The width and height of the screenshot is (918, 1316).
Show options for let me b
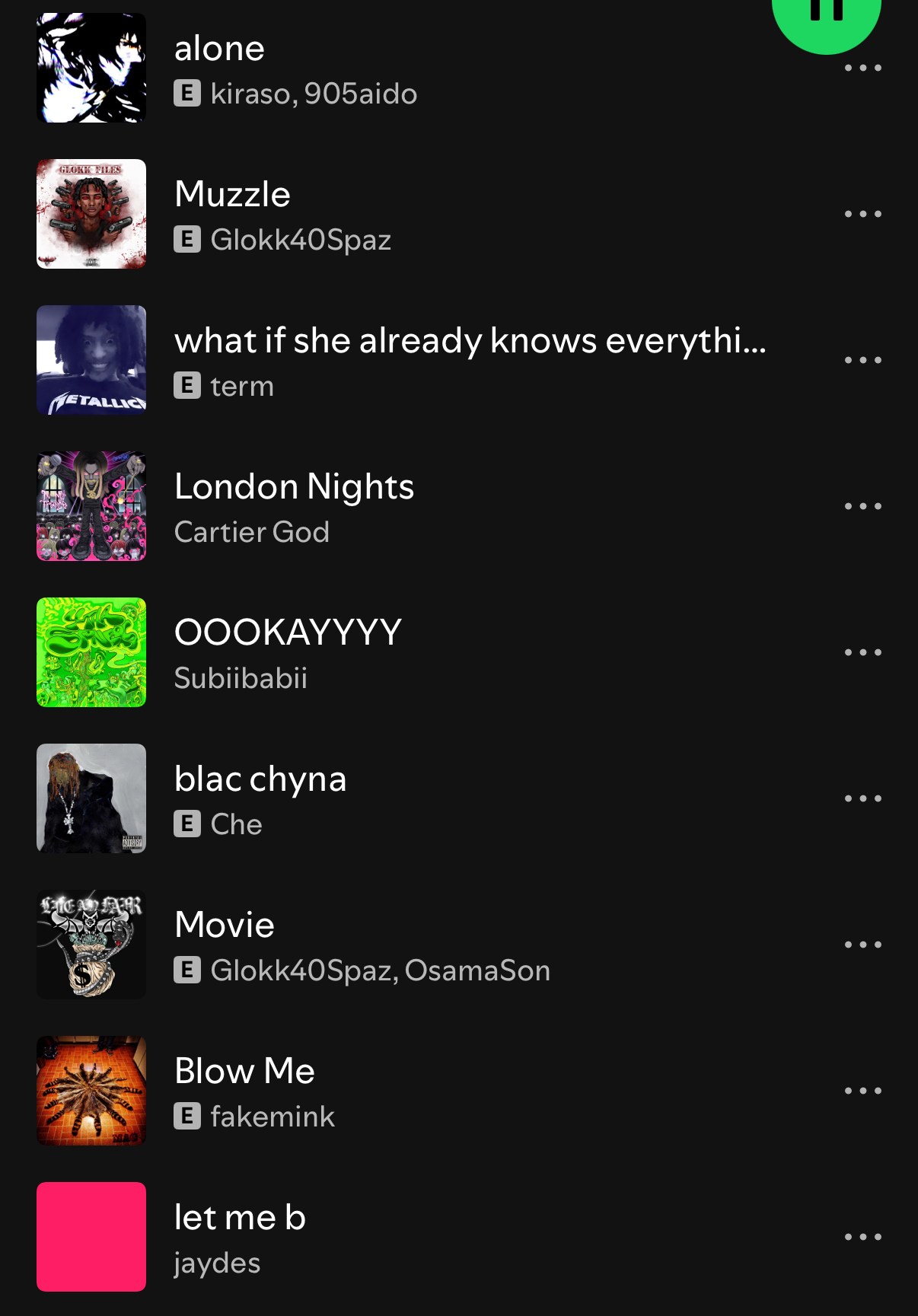862,1238
